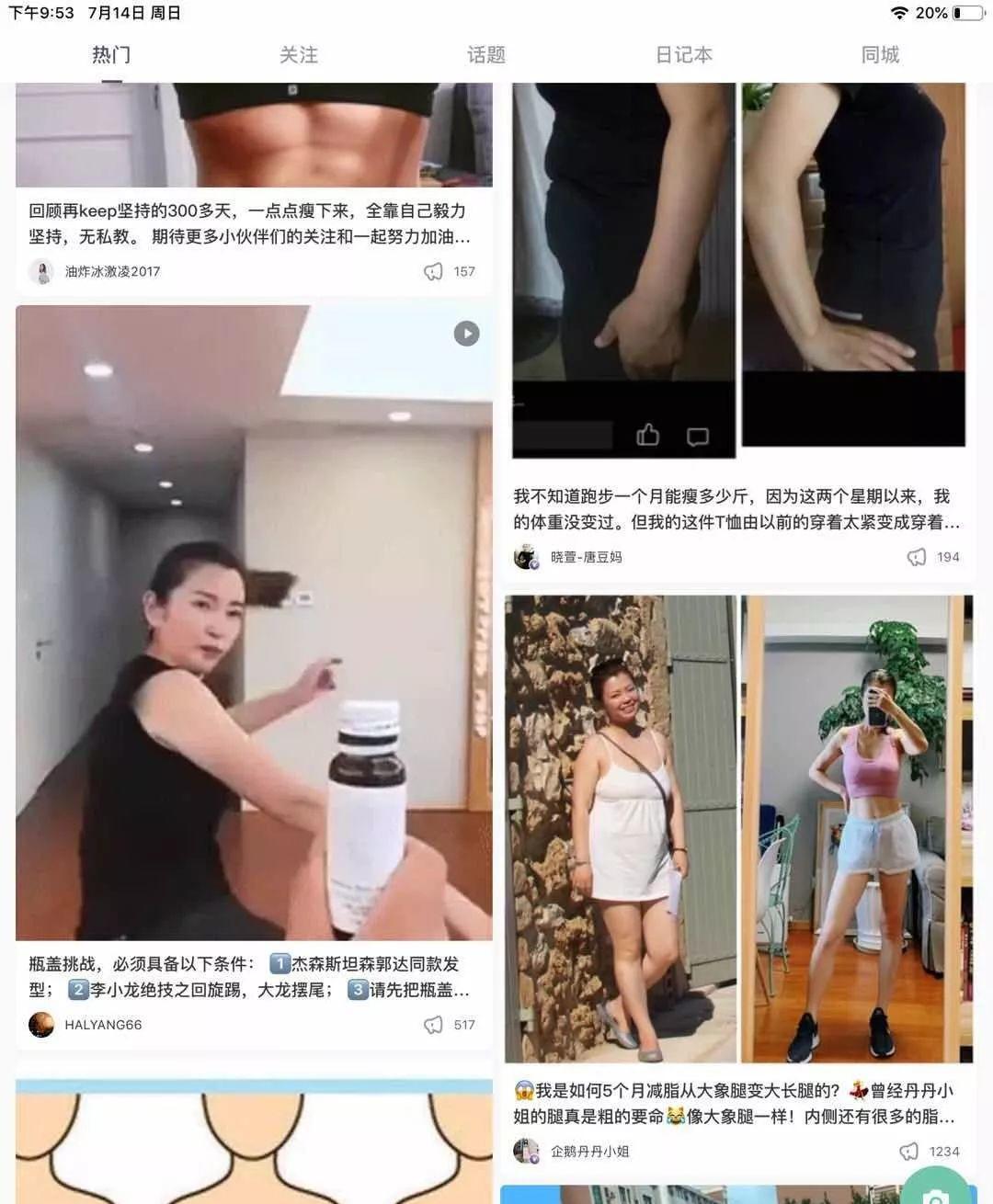Screen dimensions: 993x1204
Task: Open the 跑步一个月 post by 晓萱-唐豆妈
Action: (736, 509)
